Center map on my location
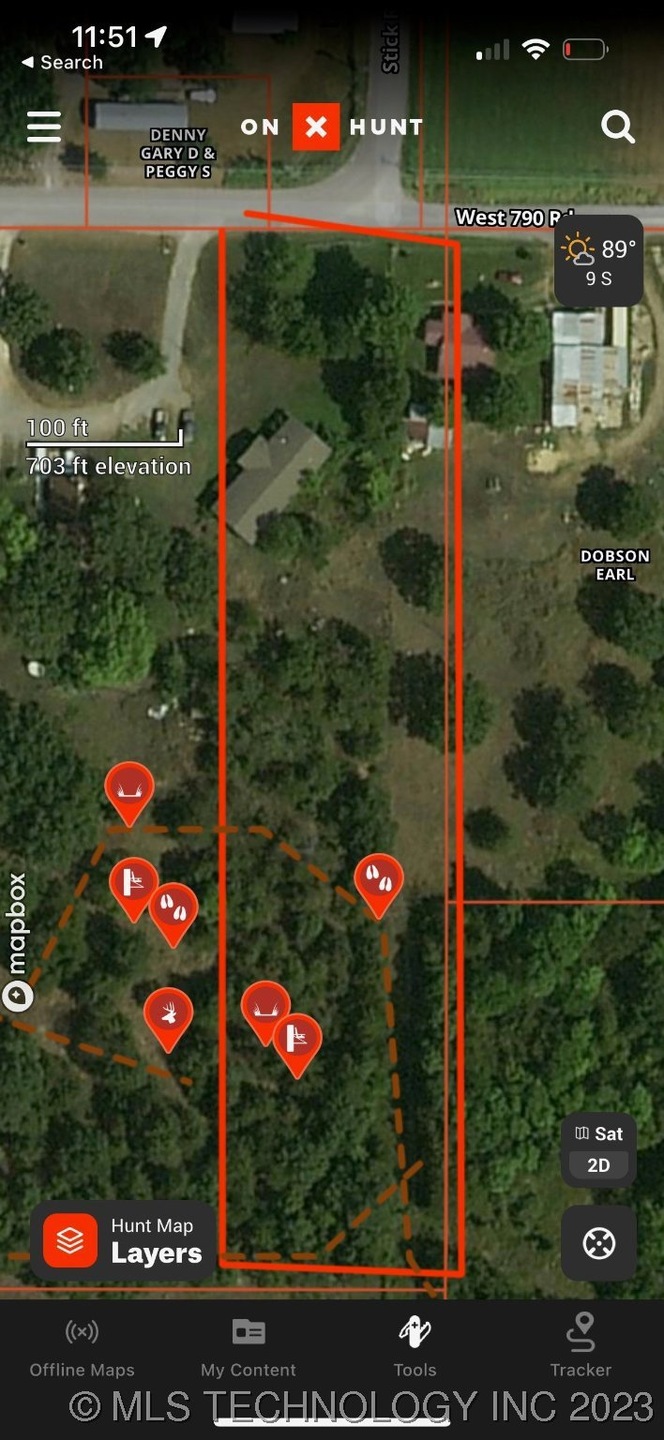Screen dimensions: 664x1440 point(598,1243)
